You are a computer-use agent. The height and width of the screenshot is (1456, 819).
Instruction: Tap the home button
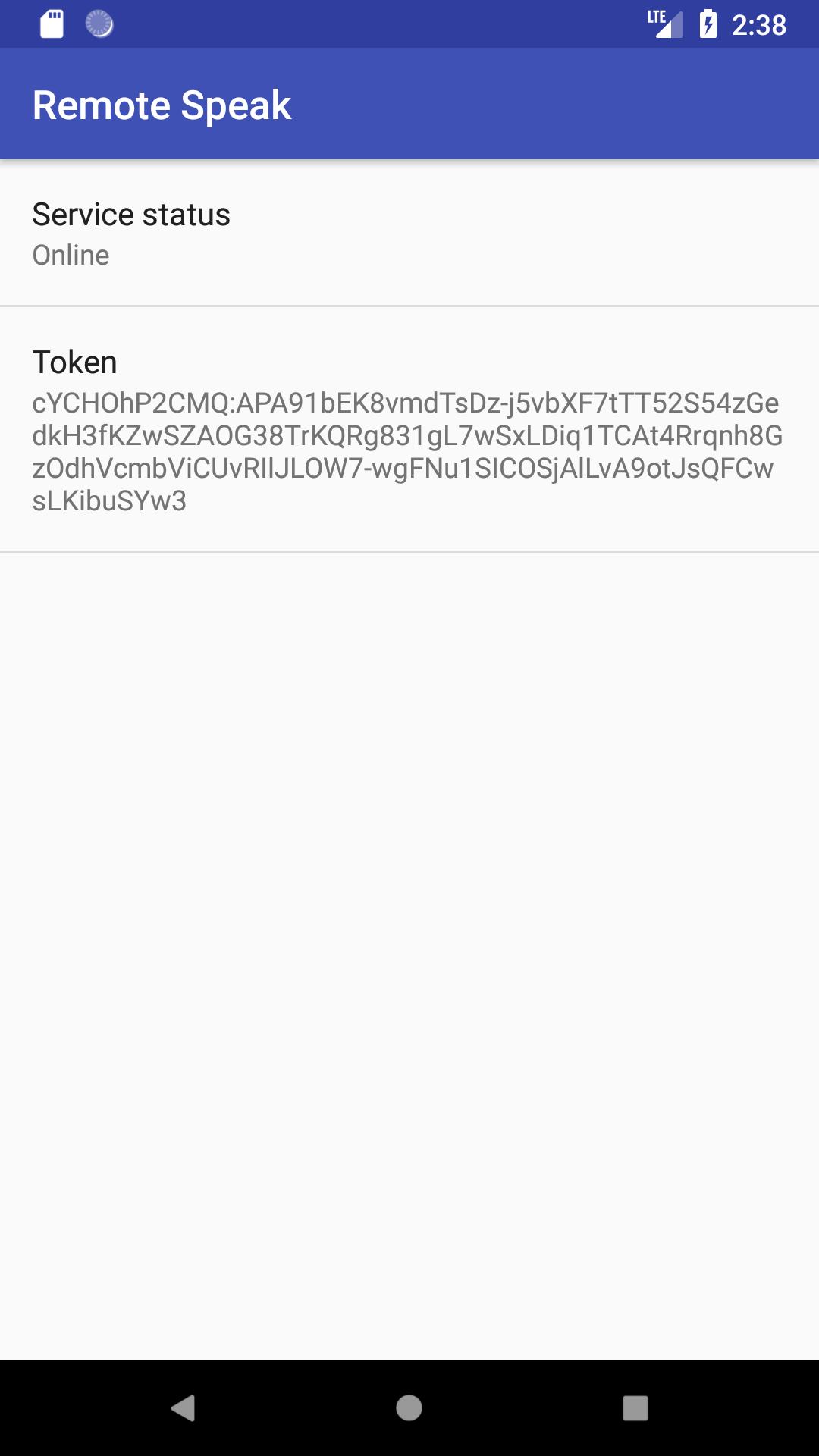(x=409, y=1408)
